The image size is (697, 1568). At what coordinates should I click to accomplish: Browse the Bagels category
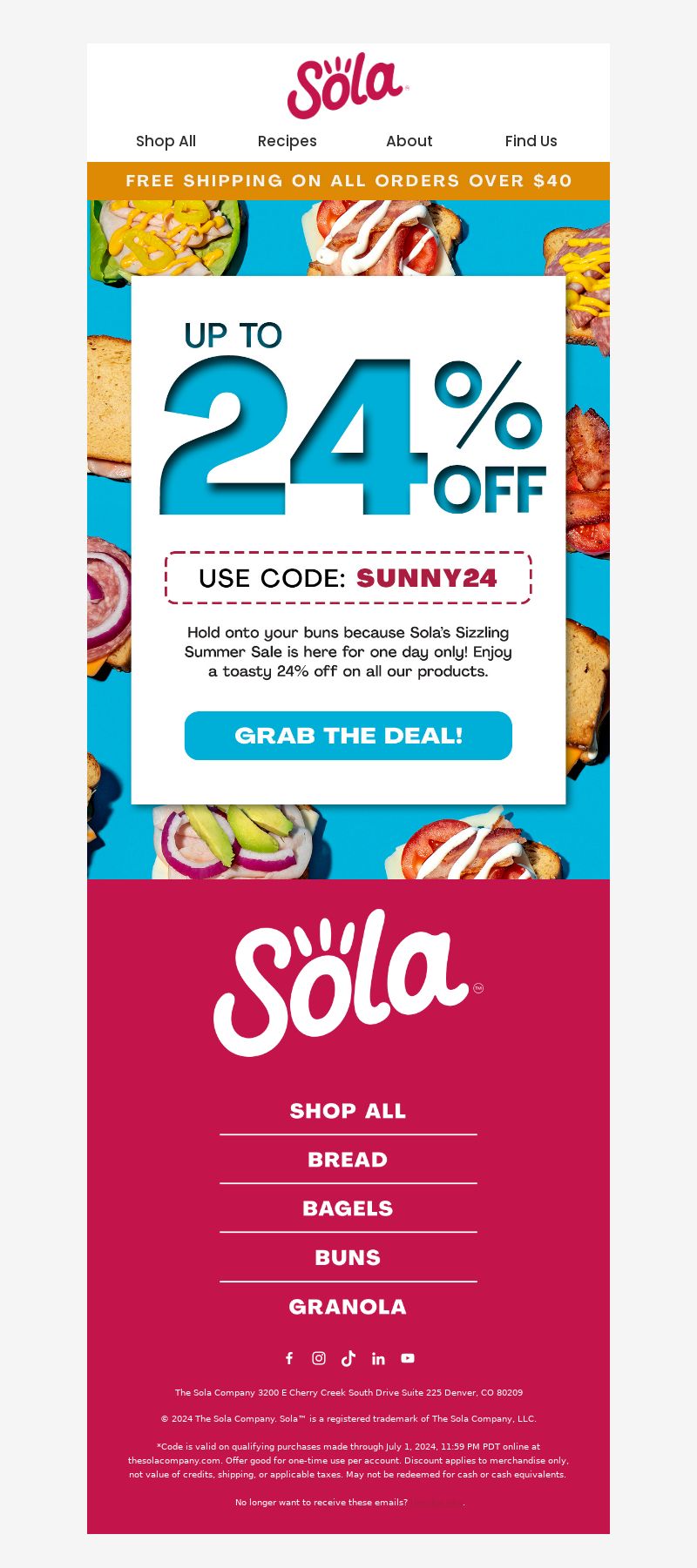click(x=348, y=1208)
